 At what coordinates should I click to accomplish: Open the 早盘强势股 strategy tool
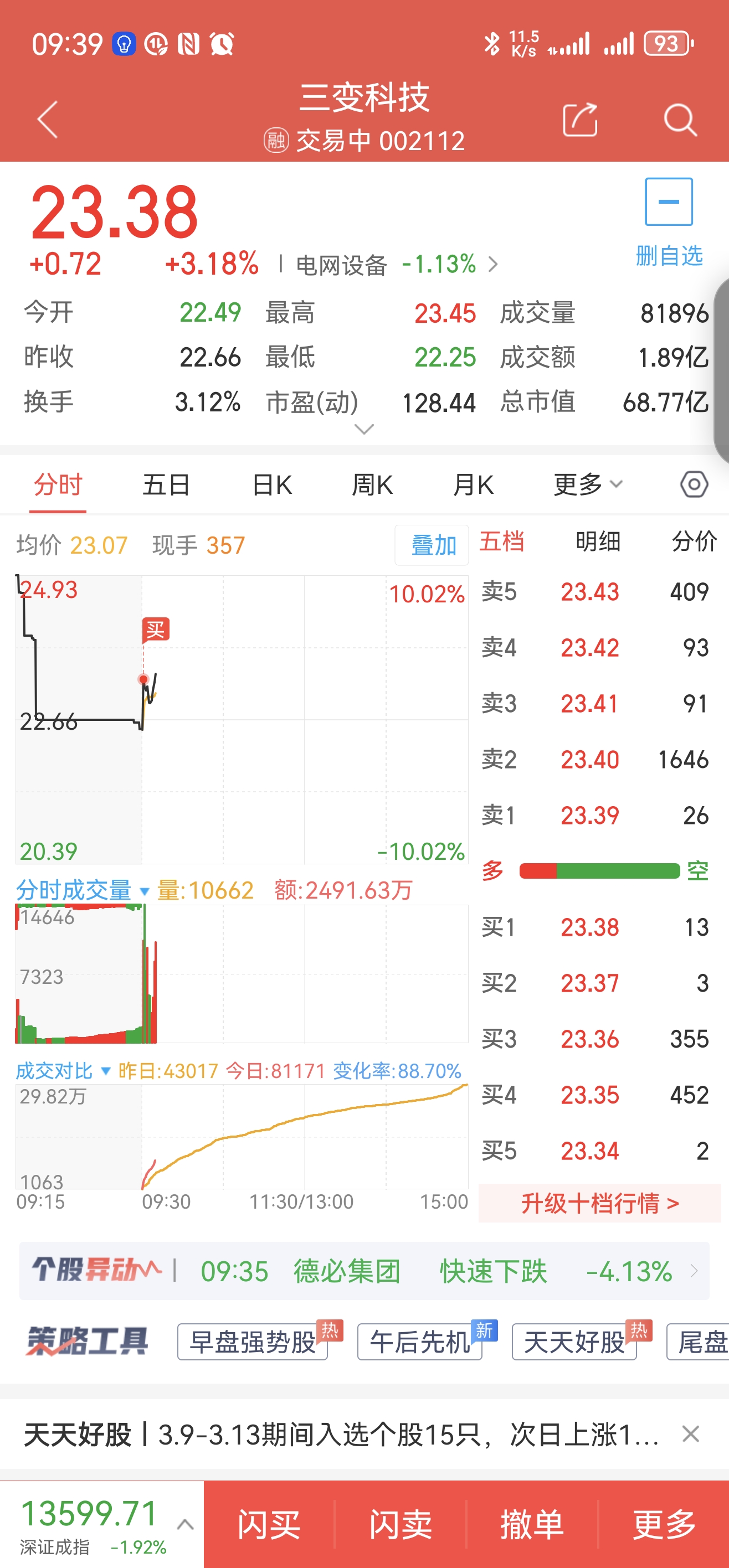(x=253, y=1342)
